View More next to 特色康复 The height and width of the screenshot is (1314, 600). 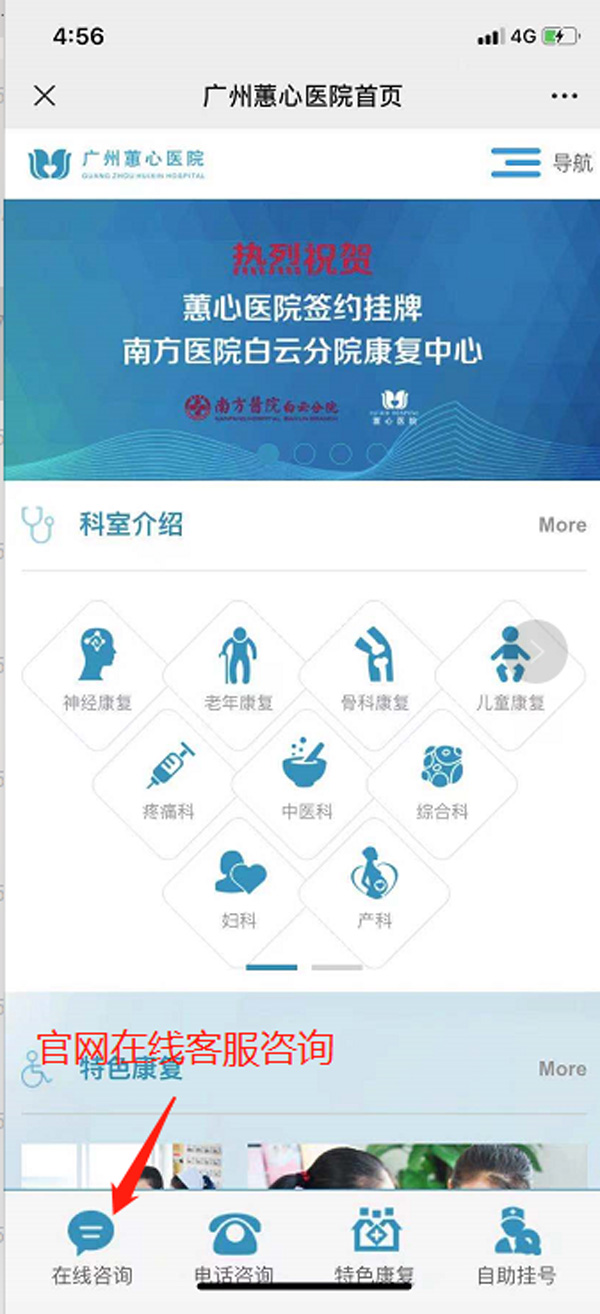coord(562,1069)
